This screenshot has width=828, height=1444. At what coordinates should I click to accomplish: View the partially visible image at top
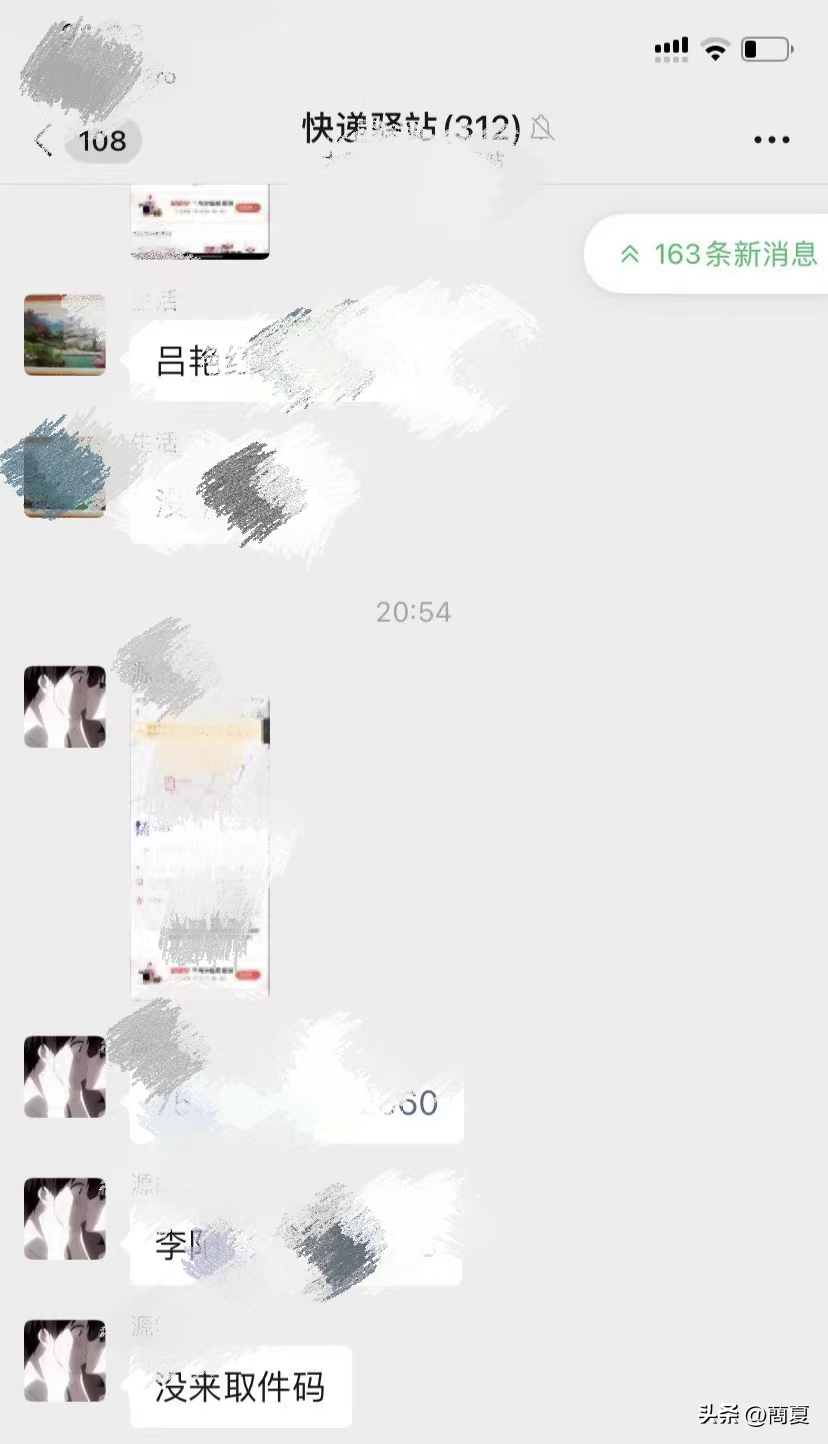click(x=201, y=222)
